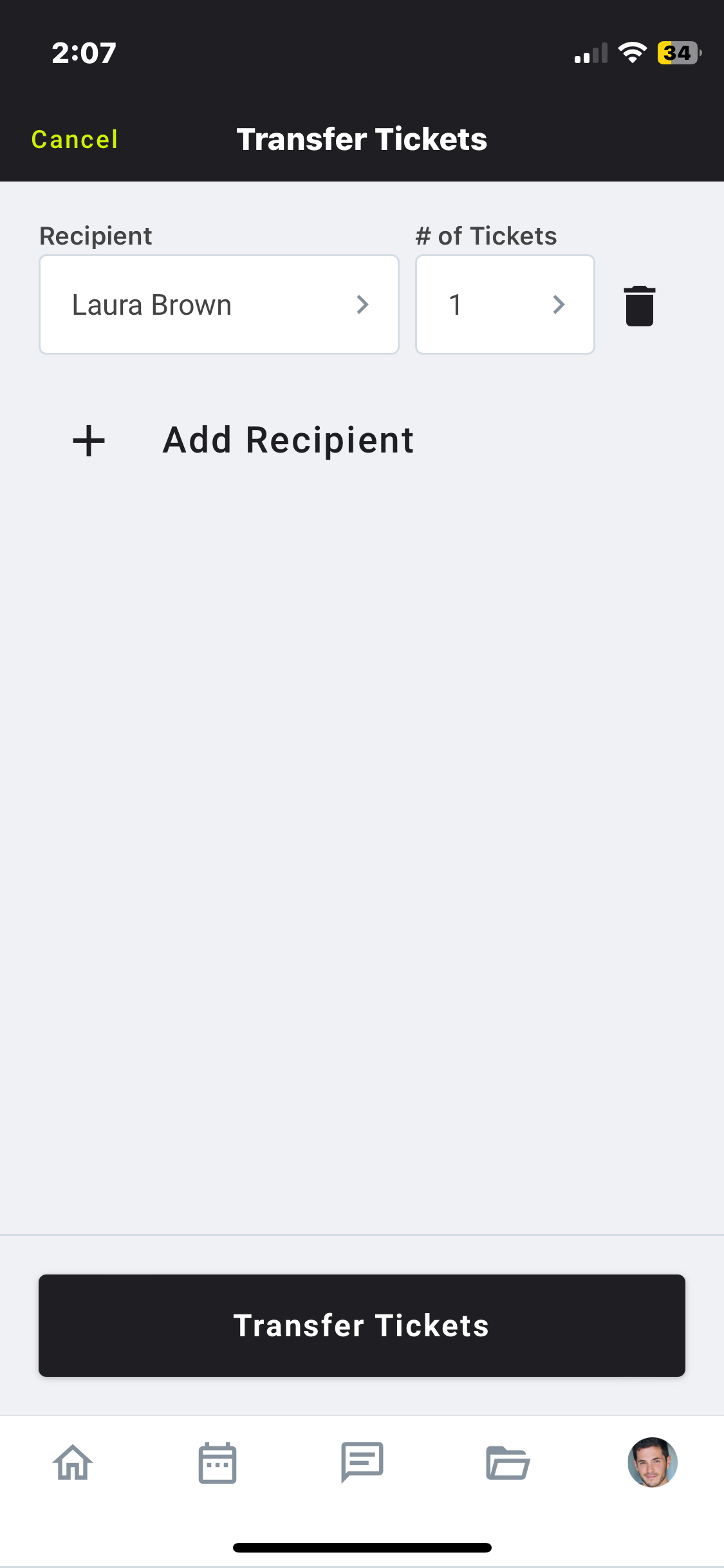
Task: Open the messages tab
Action: click(x=362, y=1462)
